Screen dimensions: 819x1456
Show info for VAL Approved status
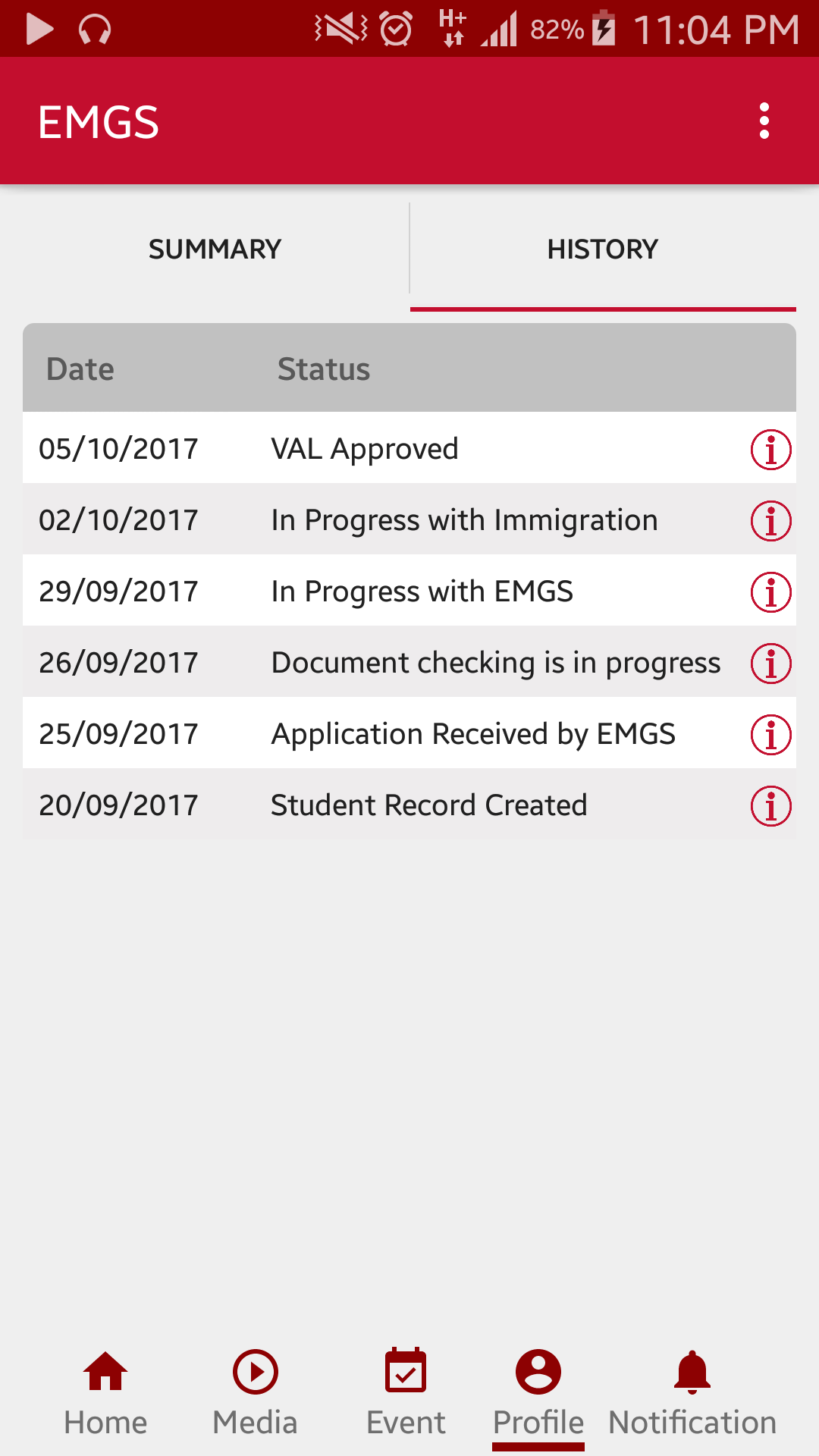pyautogui.click(x=770, y=450)
